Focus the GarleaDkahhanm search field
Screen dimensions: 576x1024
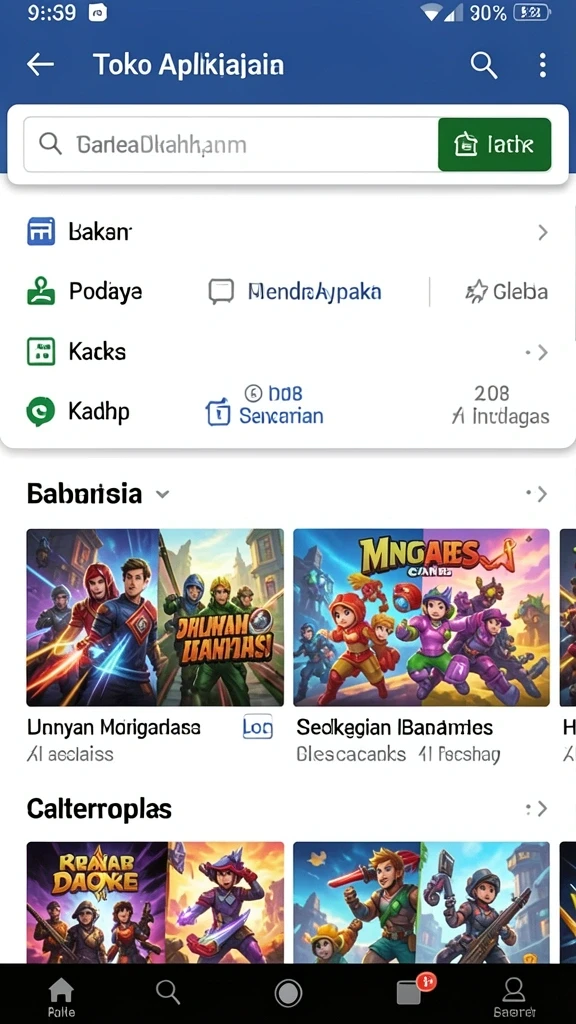231,144
